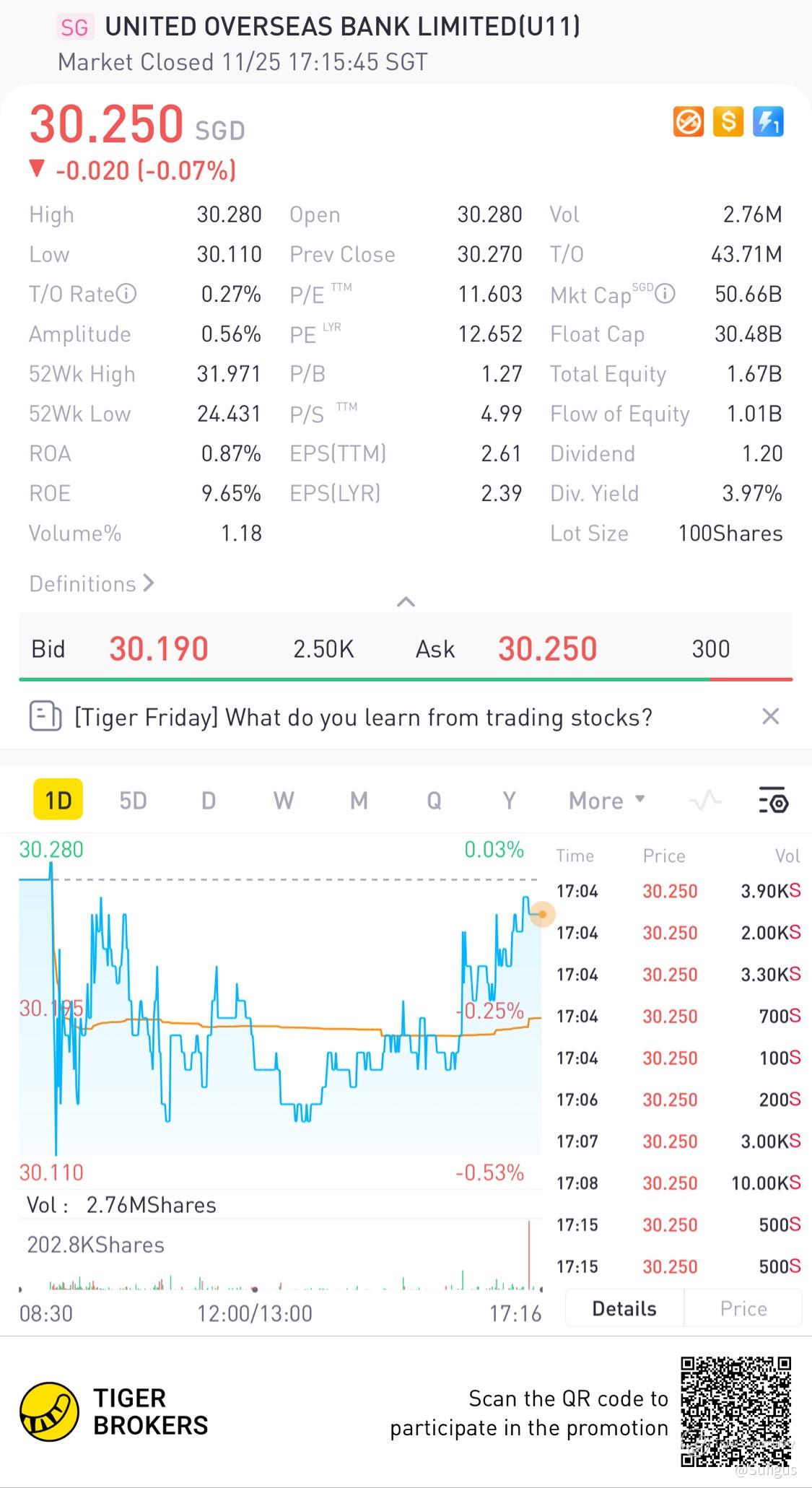The width and height of the screenshot is (812, 1488).
Task: Switch to the quarterly Q chart
Action: 434,800
